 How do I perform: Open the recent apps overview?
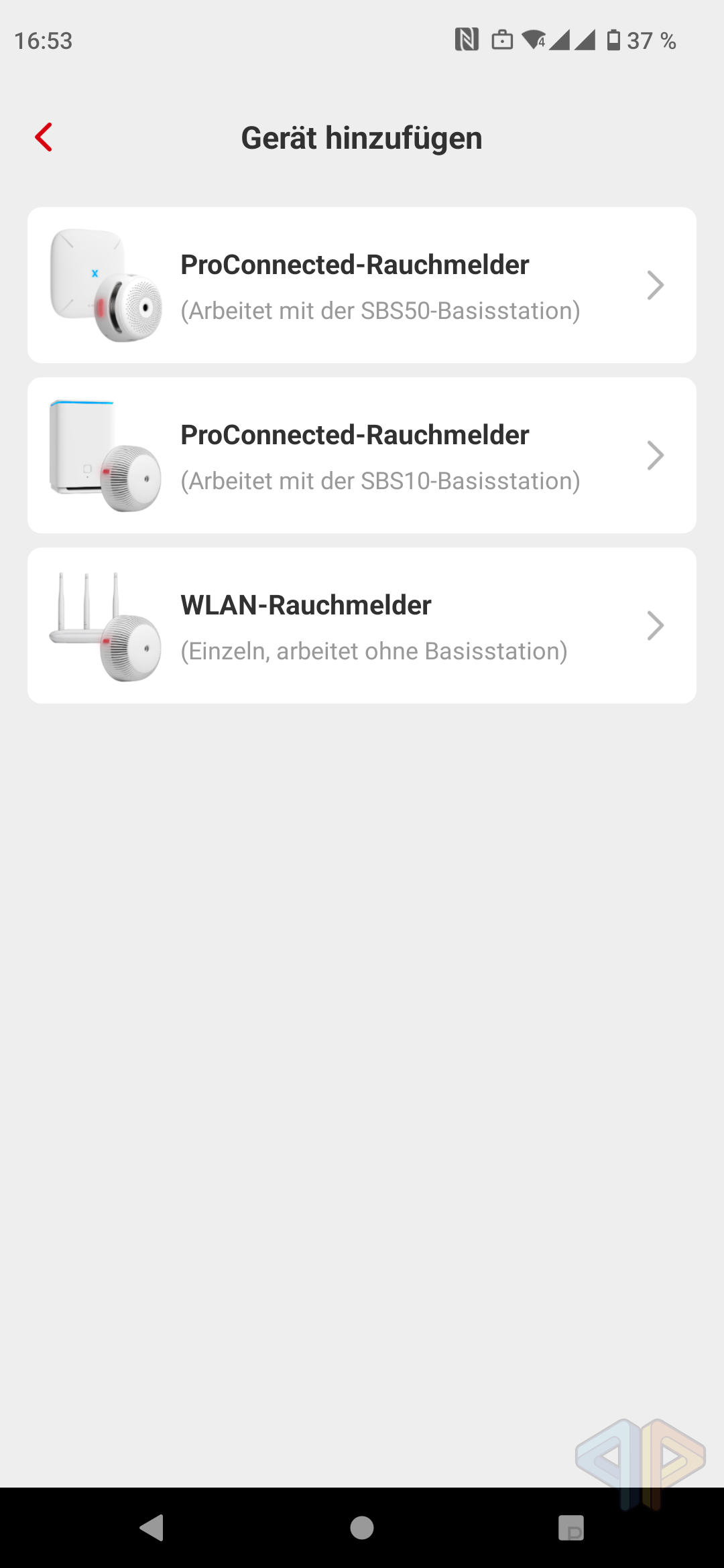click(x=571, y=1528)
